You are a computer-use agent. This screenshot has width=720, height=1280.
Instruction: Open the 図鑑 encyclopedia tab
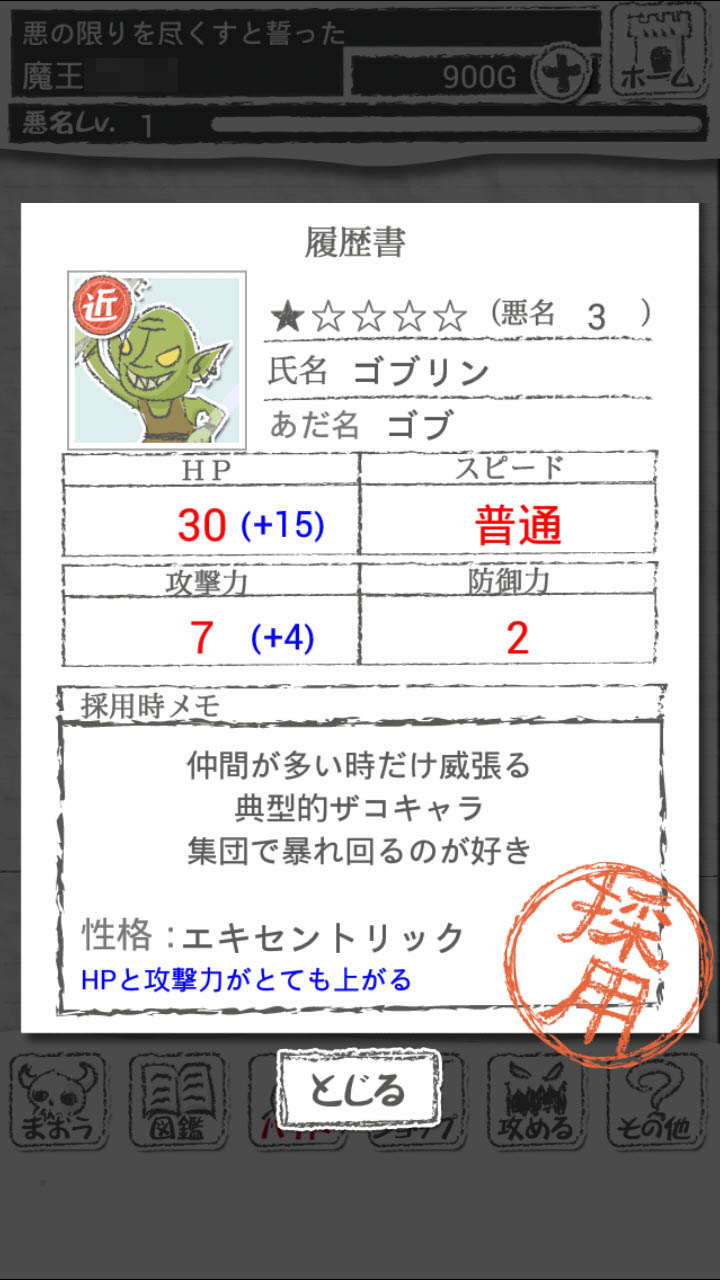[x=178, y=1102]
